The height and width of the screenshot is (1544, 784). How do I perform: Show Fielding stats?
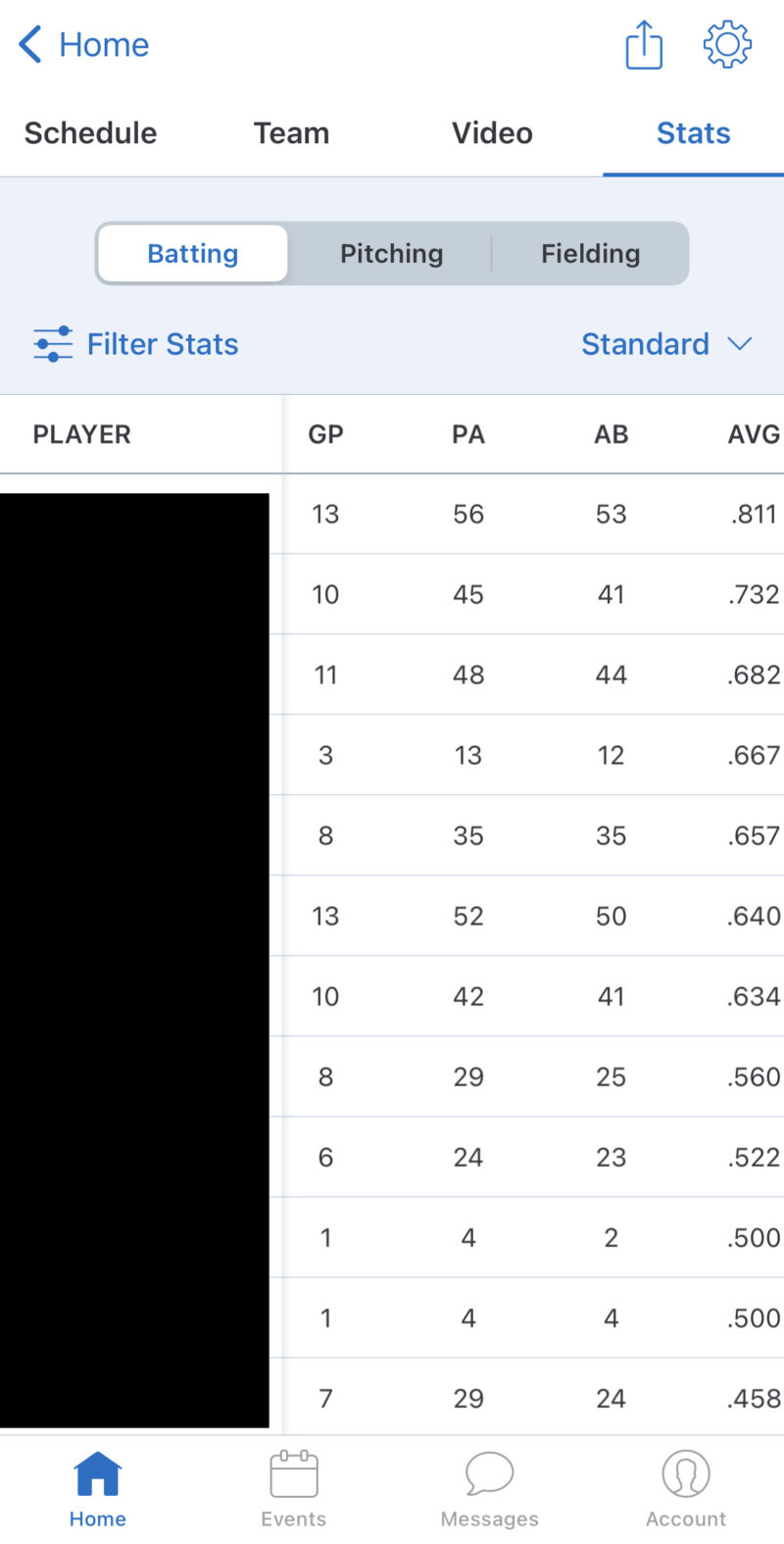590,254
